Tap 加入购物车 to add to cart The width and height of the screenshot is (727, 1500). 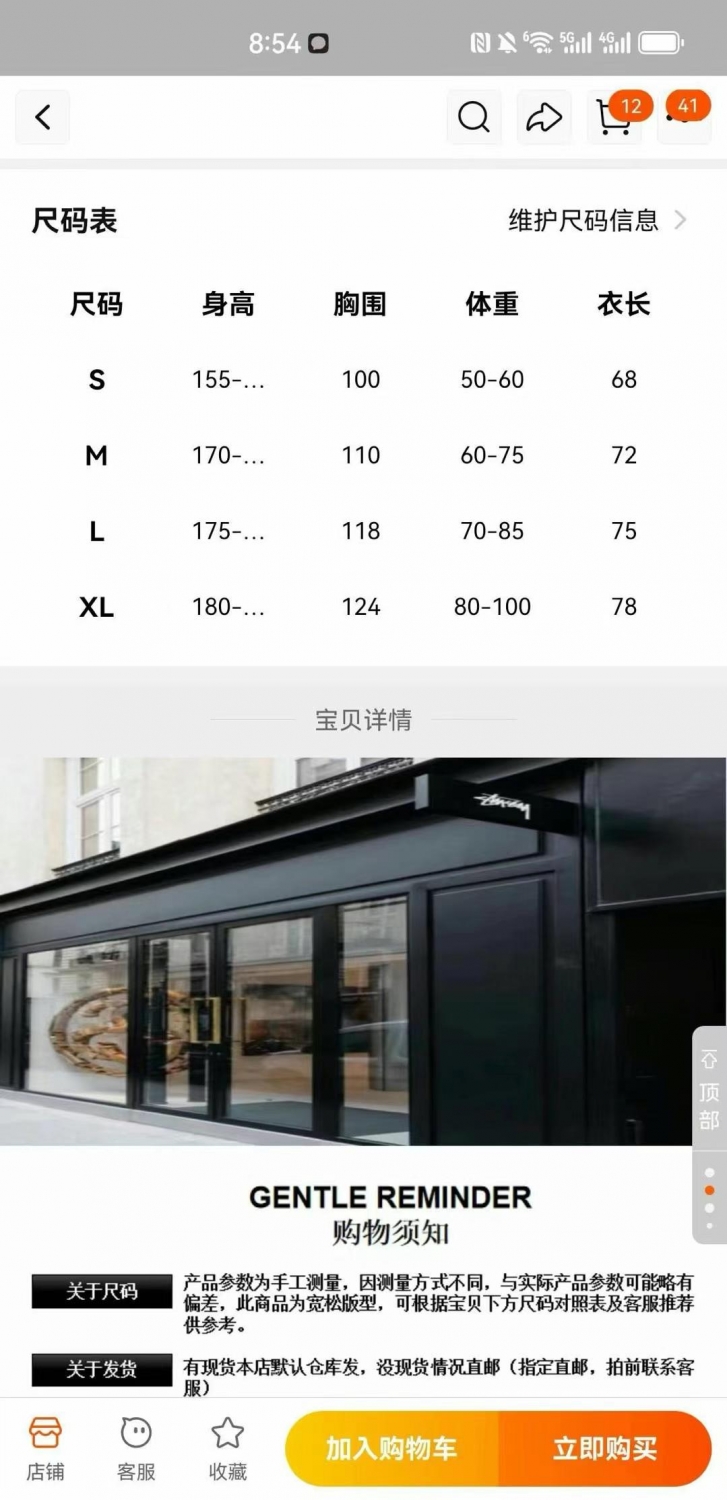click(392, 1448)
